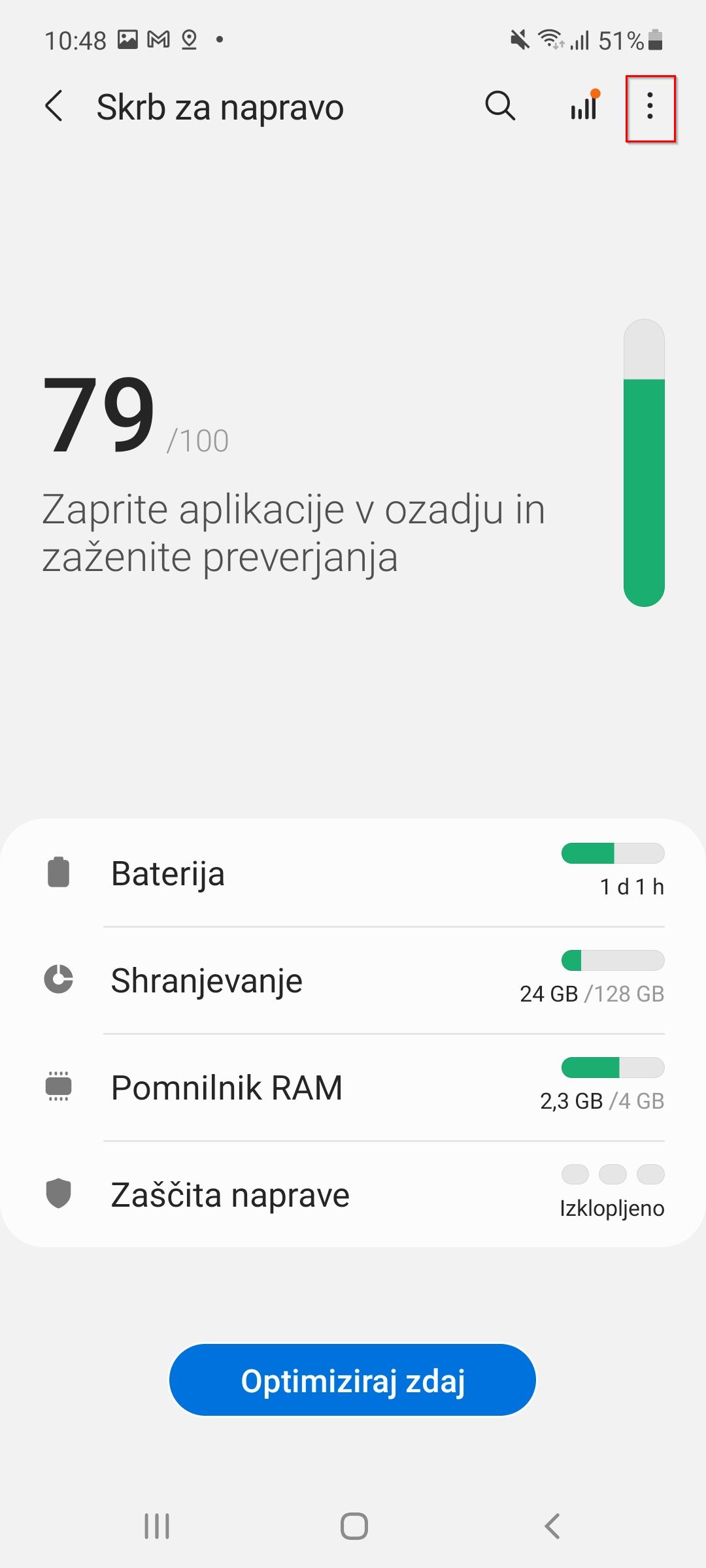Image resolution: width=706 pixels, height=1568 pixels.
Task: Open recent apps from navigation bar
Action: click(x=157, y=1527)
